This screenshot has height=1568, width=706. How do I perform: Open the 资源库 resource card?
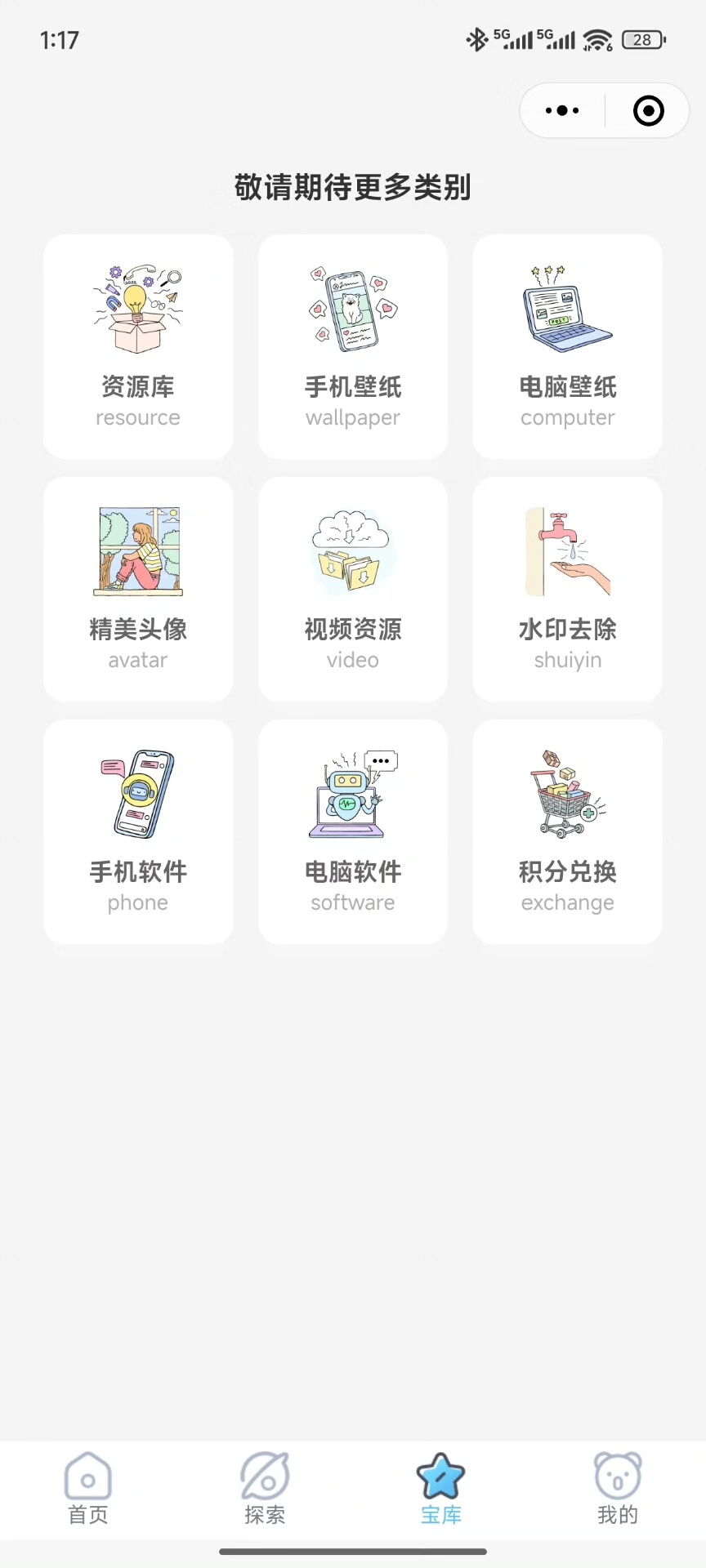pyautogui.click(x=138, y=346)
